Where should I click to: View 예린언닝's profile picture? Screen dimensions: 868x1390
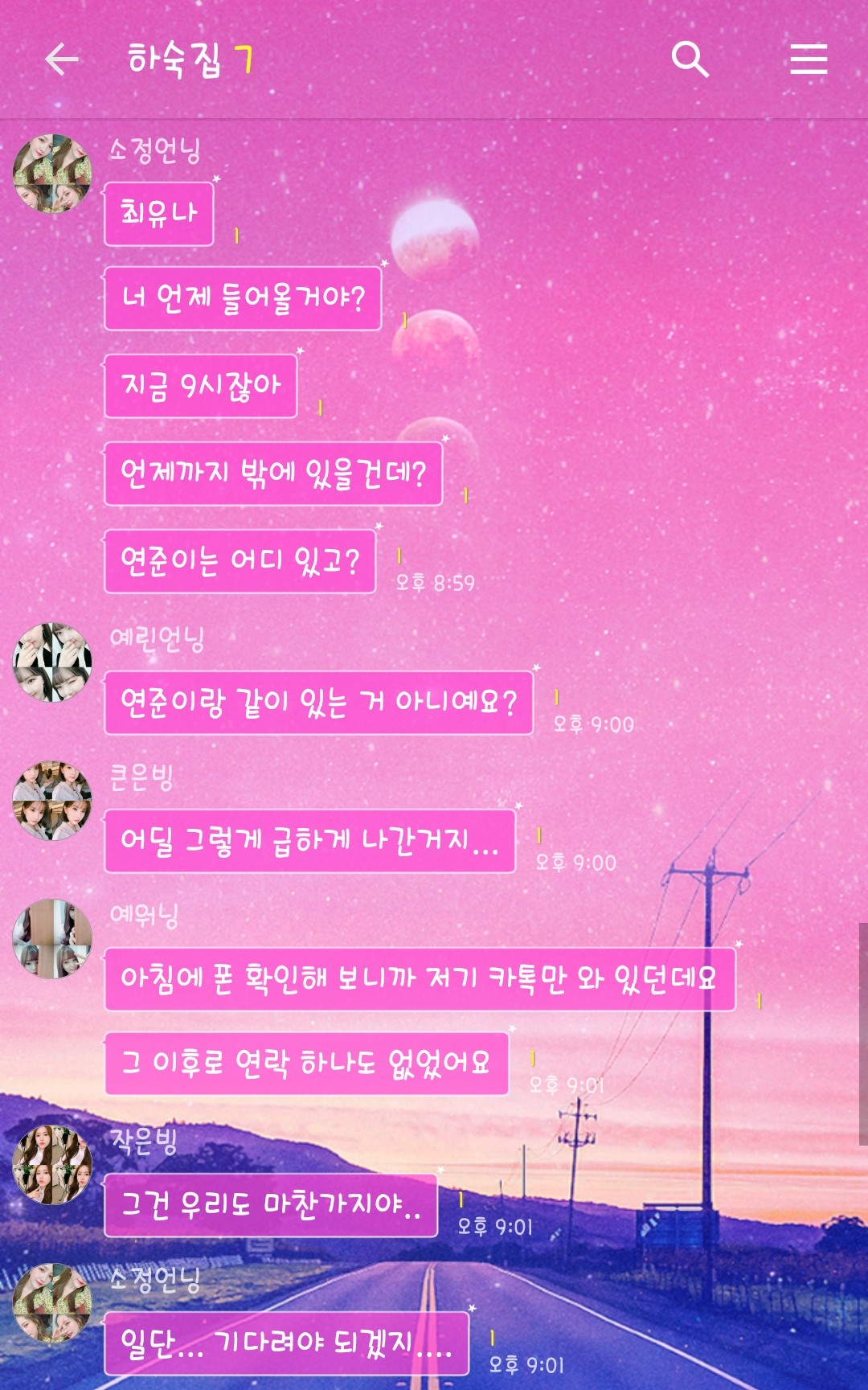(52, 662)
